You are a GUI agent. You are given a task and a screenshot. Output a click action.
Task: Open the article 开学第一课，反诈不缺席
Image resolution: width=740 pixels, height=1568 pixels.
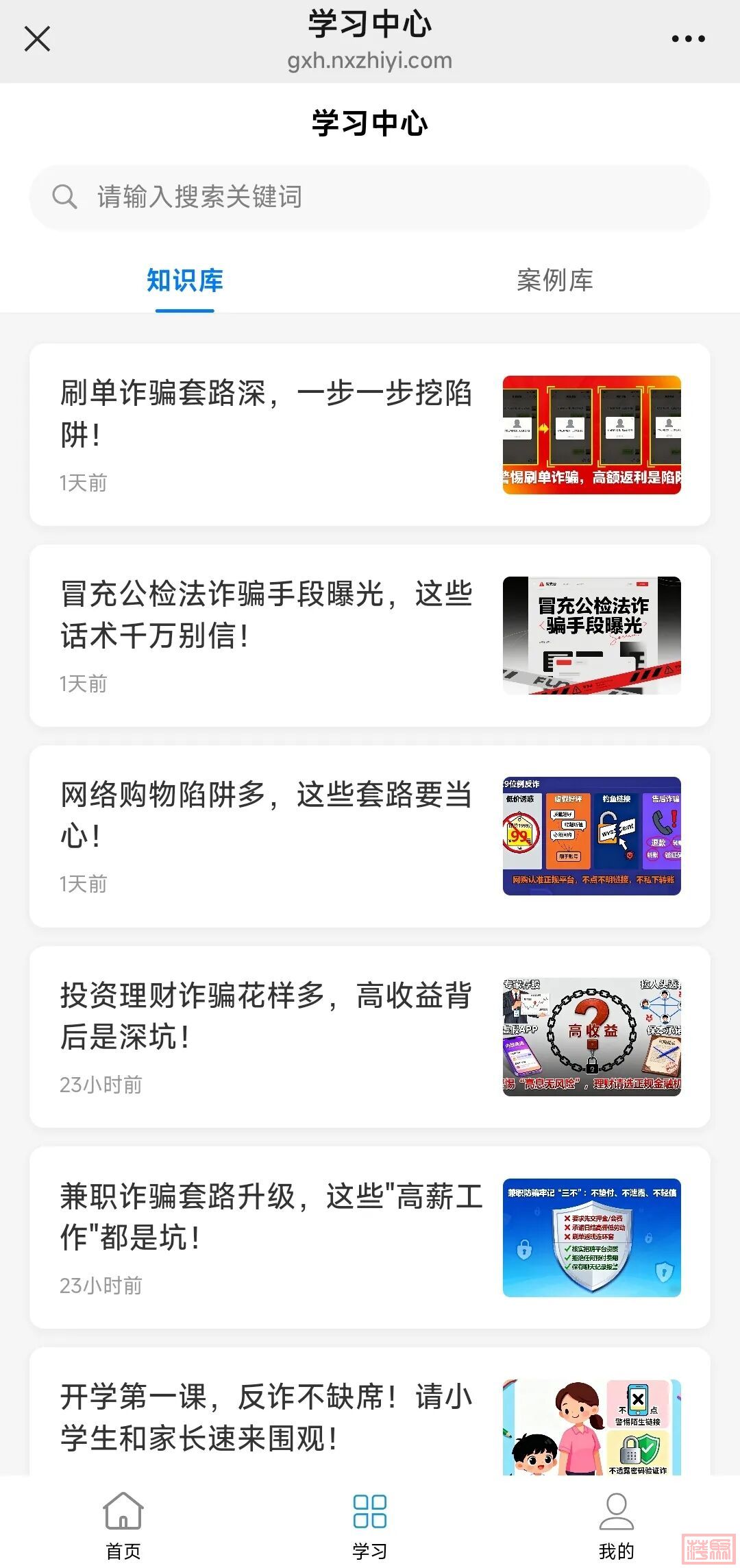pos(266,1416)
